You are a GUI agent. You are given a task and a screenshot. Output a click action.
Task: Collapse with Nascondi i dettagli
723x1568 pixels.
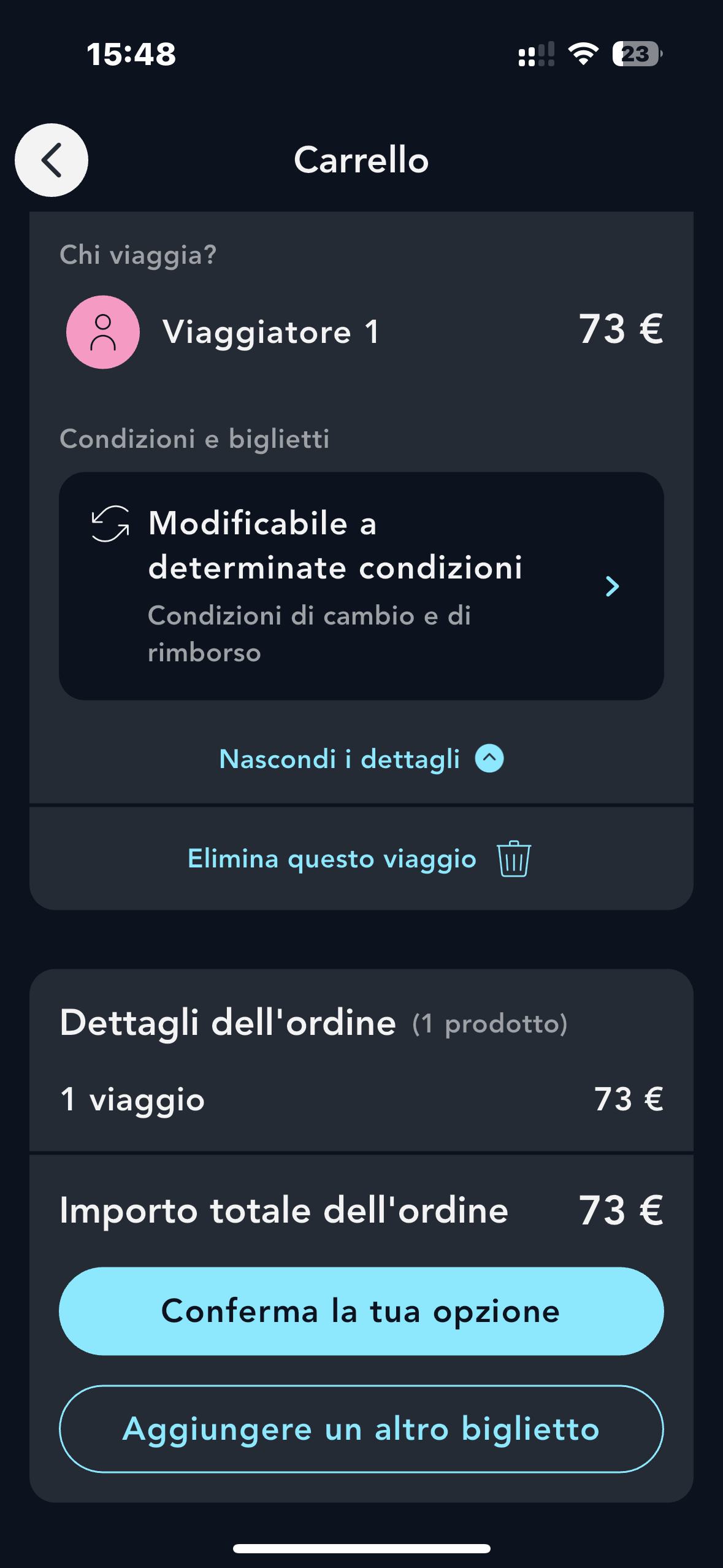[361, 759]
